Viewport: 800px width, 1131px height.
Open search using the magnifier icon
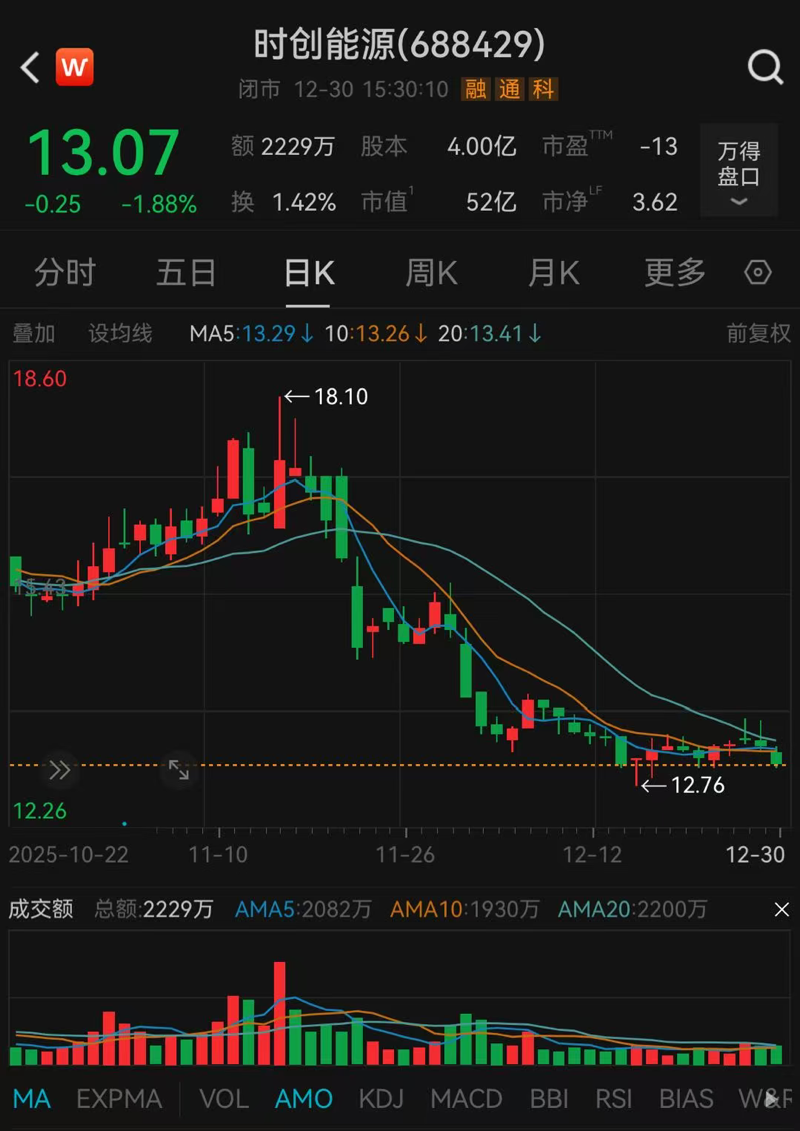click(x=766, y=68)
